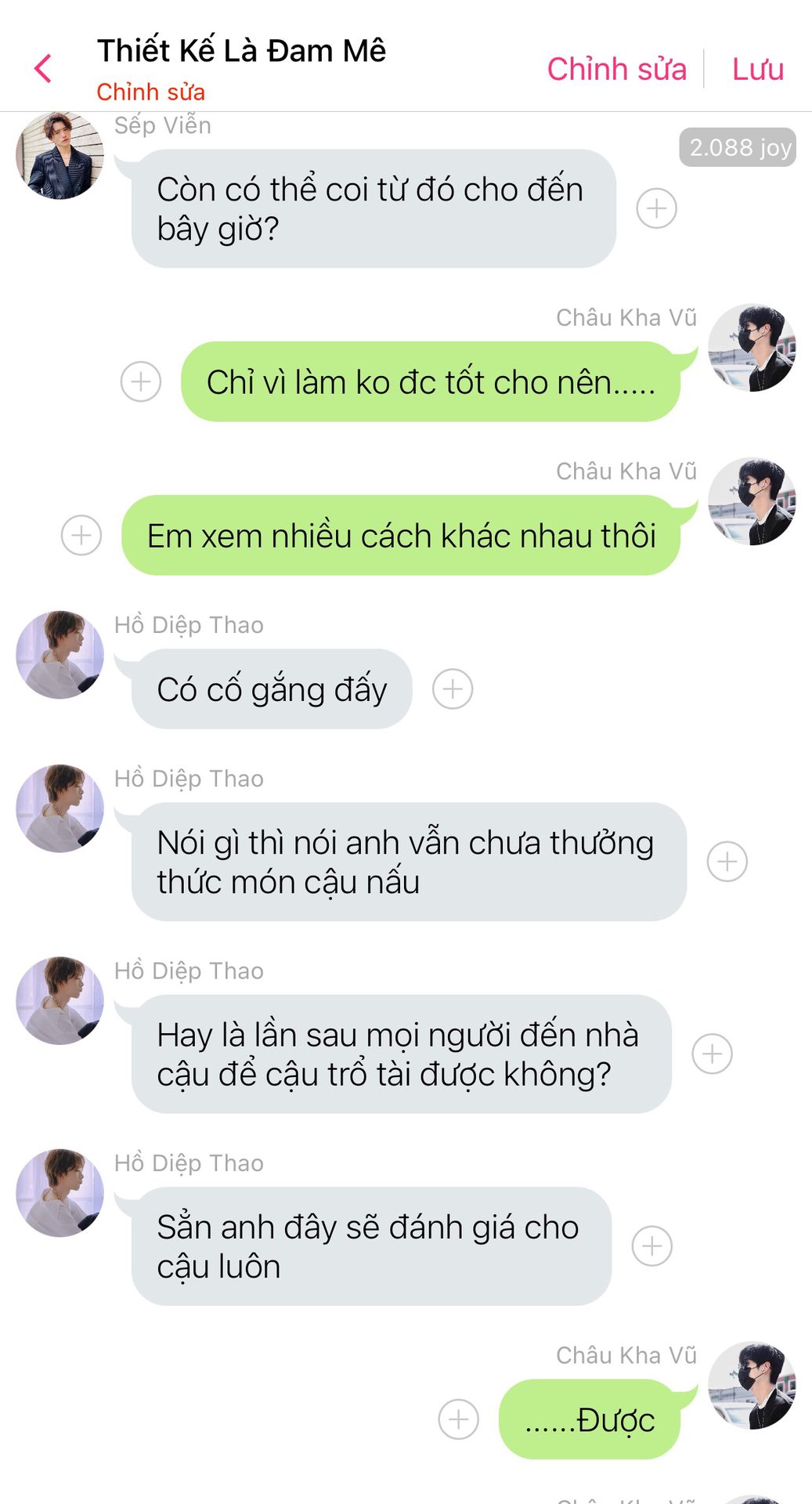This screenshot has height=1504, width=812.
Task: Open Hồ Diệp Thao's avatar beside 'Có cố gắng đấy'
Action: (x=60, y=655)
